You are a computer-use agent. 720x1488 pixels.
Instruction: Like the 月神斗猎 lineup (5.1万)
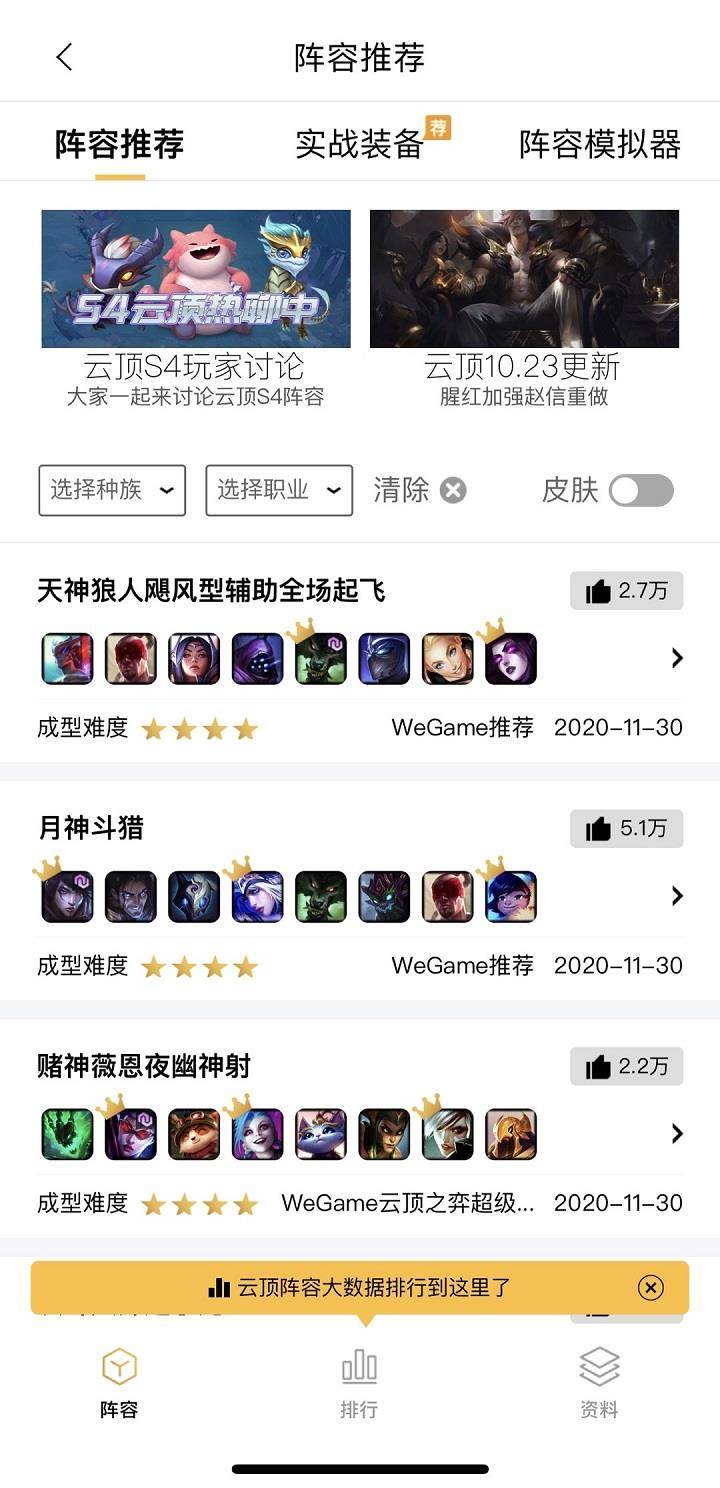pyautogui.click(x=626, y=828)
